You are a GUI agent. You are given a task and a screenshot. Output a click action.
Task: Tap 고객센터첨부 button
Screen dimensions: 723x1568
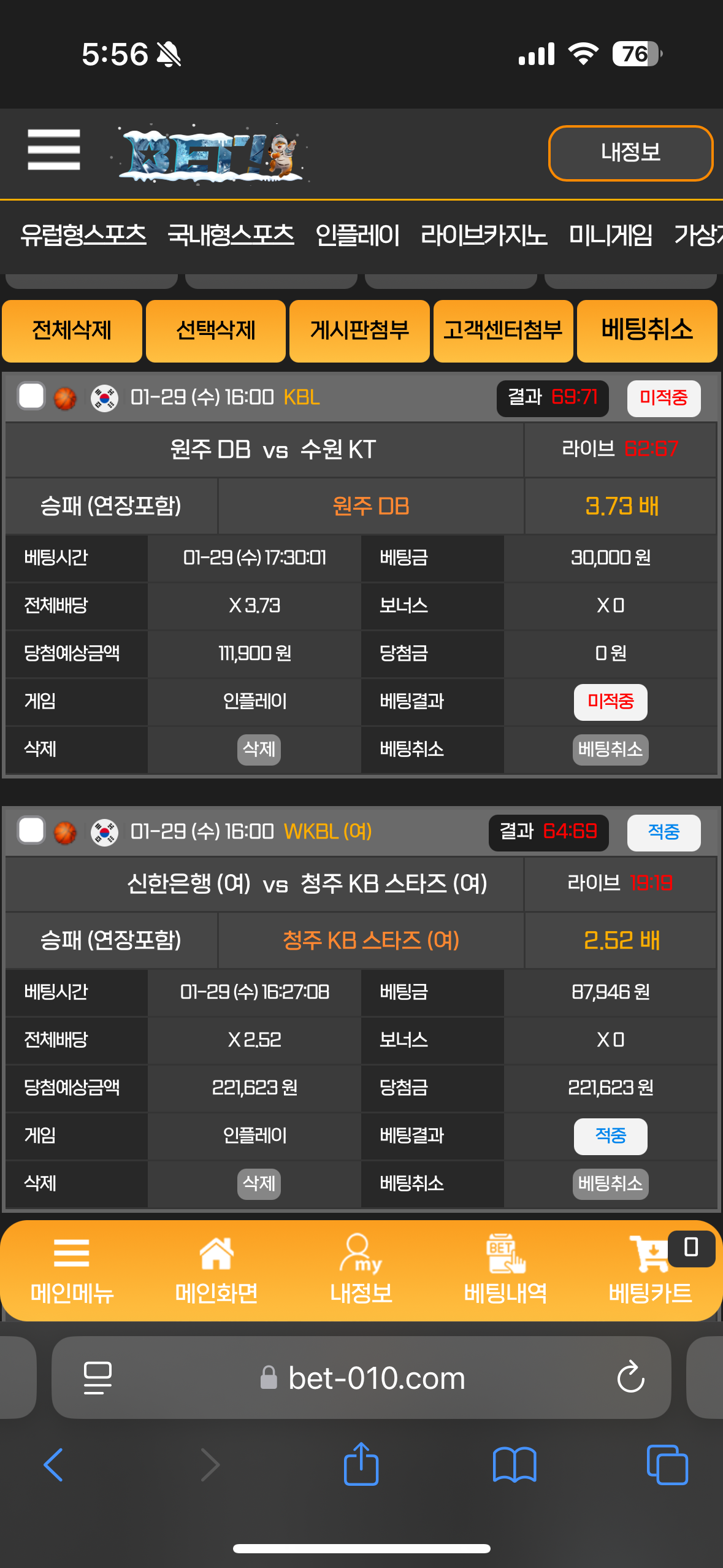(503, 331)
